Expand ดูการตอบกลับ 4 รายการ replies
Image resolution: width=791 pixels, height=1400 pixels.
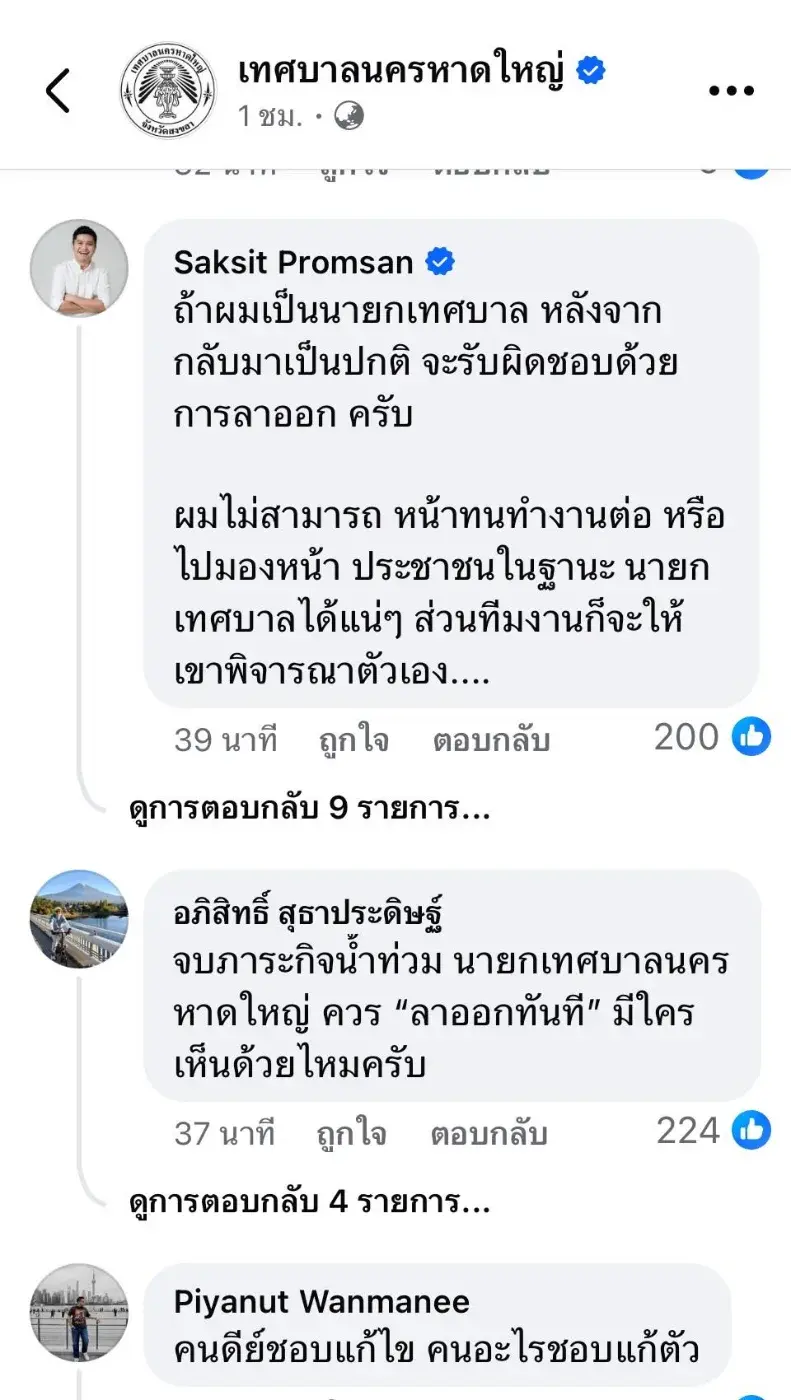pos(310,1203)
